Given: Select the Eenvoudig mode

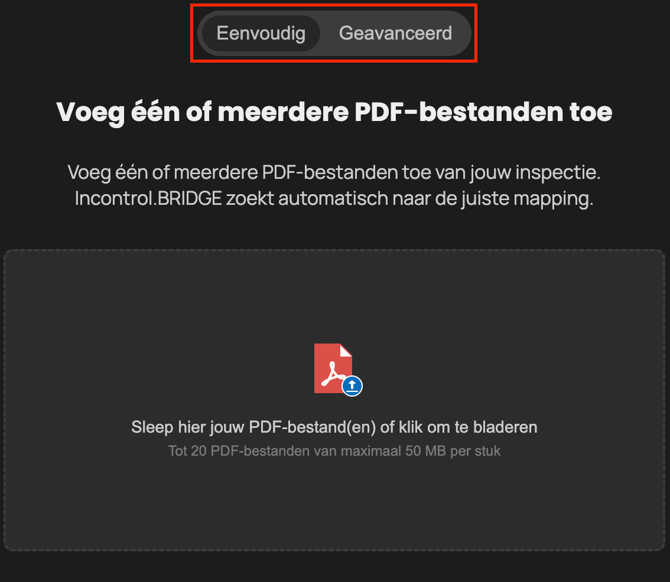Looking at the screenshot, I should point(261,33).
